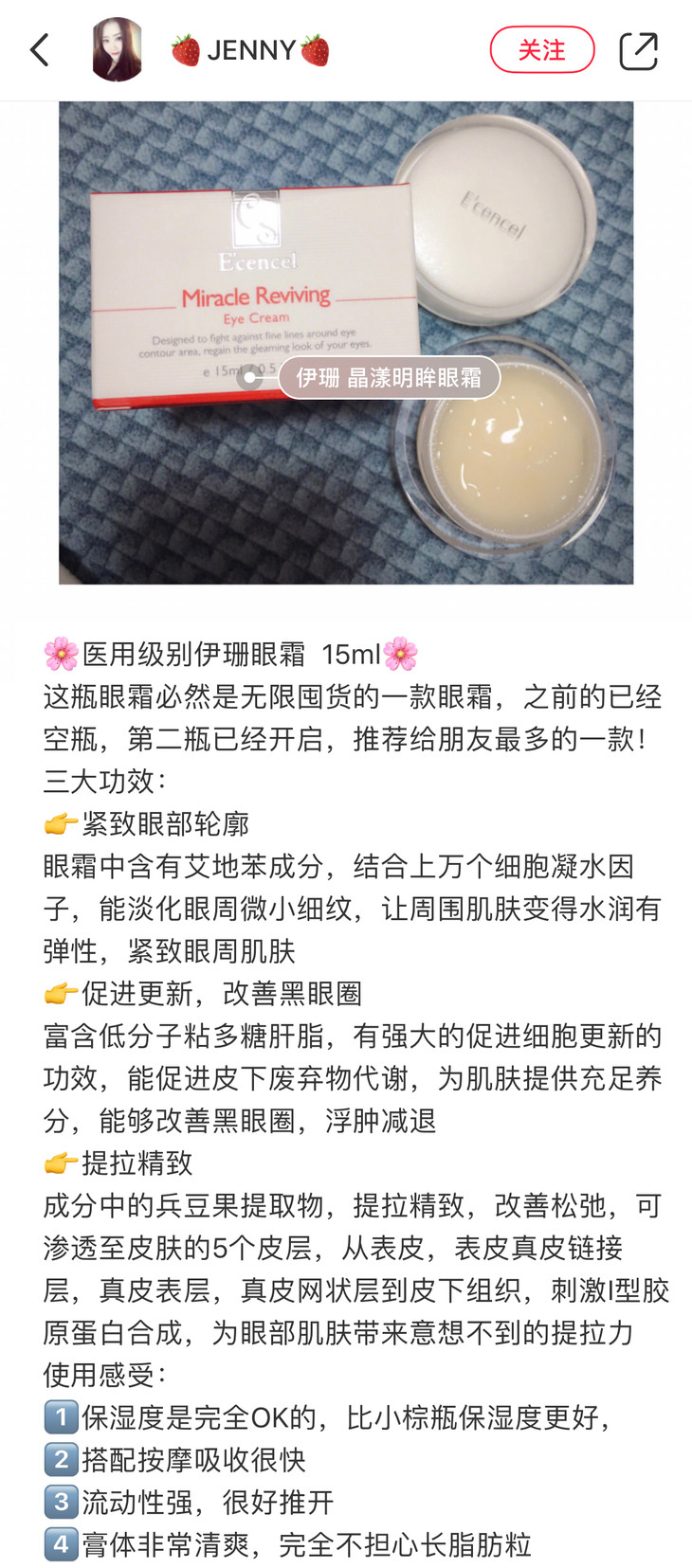Screen dimensions: 692x1568
Task: Follow JENNY with the 关注 button
Action: pos(542,50)
